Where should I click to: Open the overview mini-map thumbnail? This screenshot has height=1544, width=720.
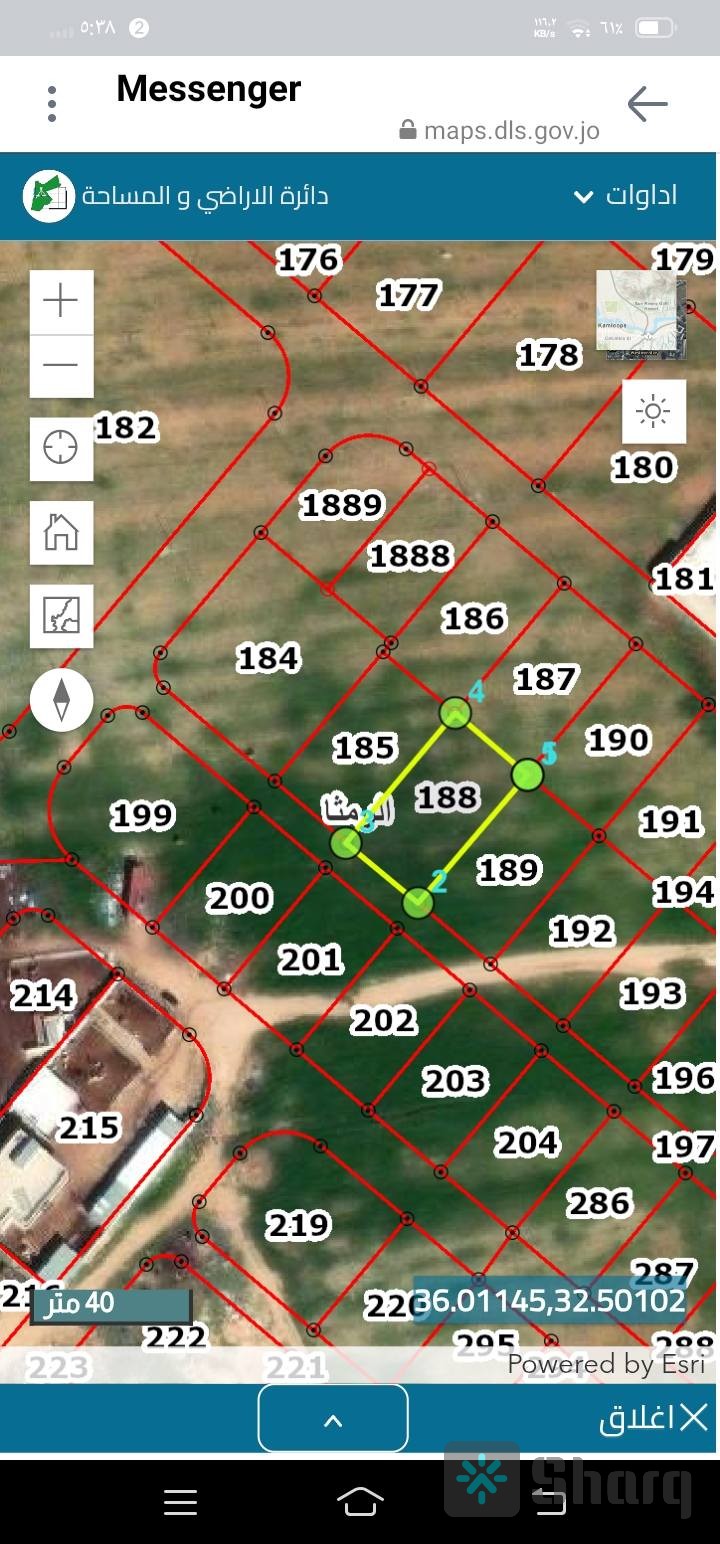click(x=640, y=310)
